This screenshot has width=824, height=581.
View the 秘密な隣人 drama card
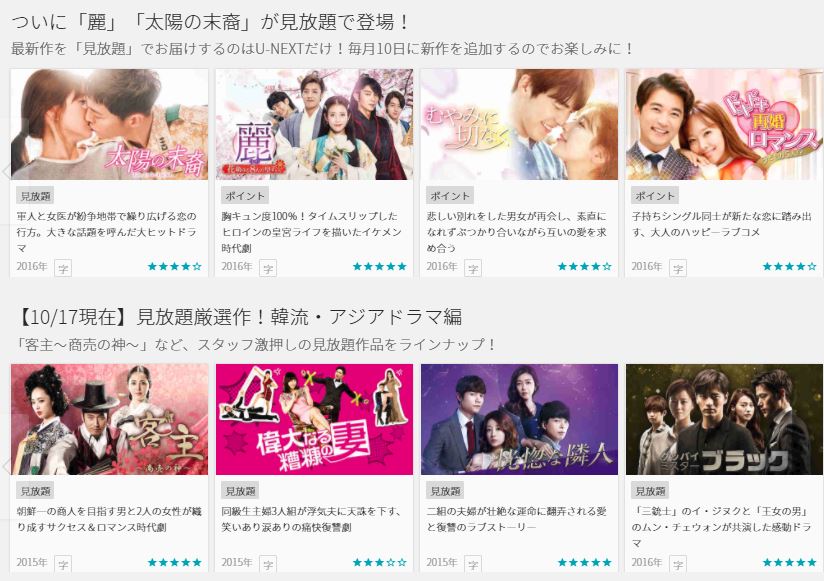518,419
